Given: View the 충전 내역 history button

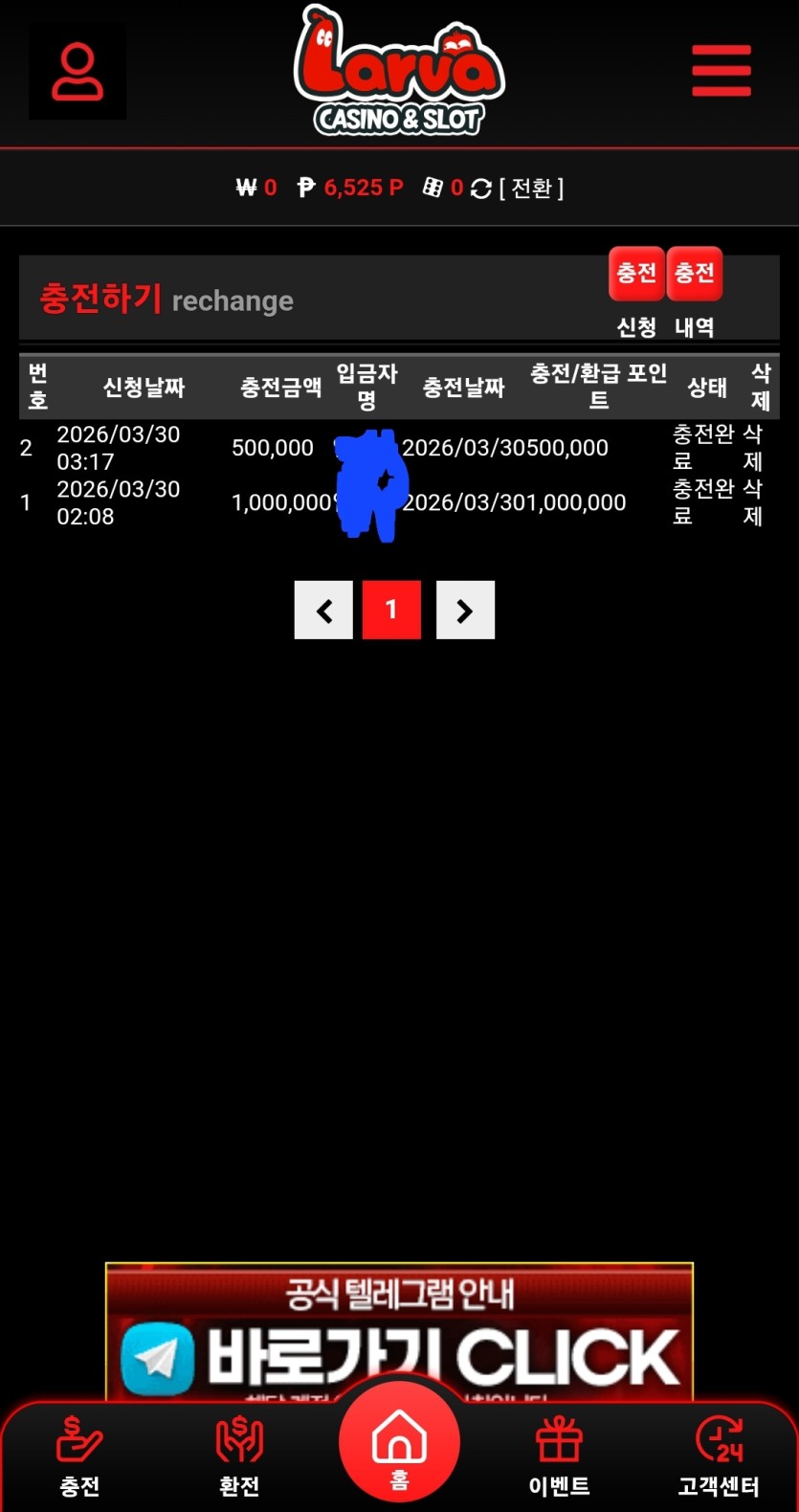Looking at the screenshot, I should [x=695, y=276].
